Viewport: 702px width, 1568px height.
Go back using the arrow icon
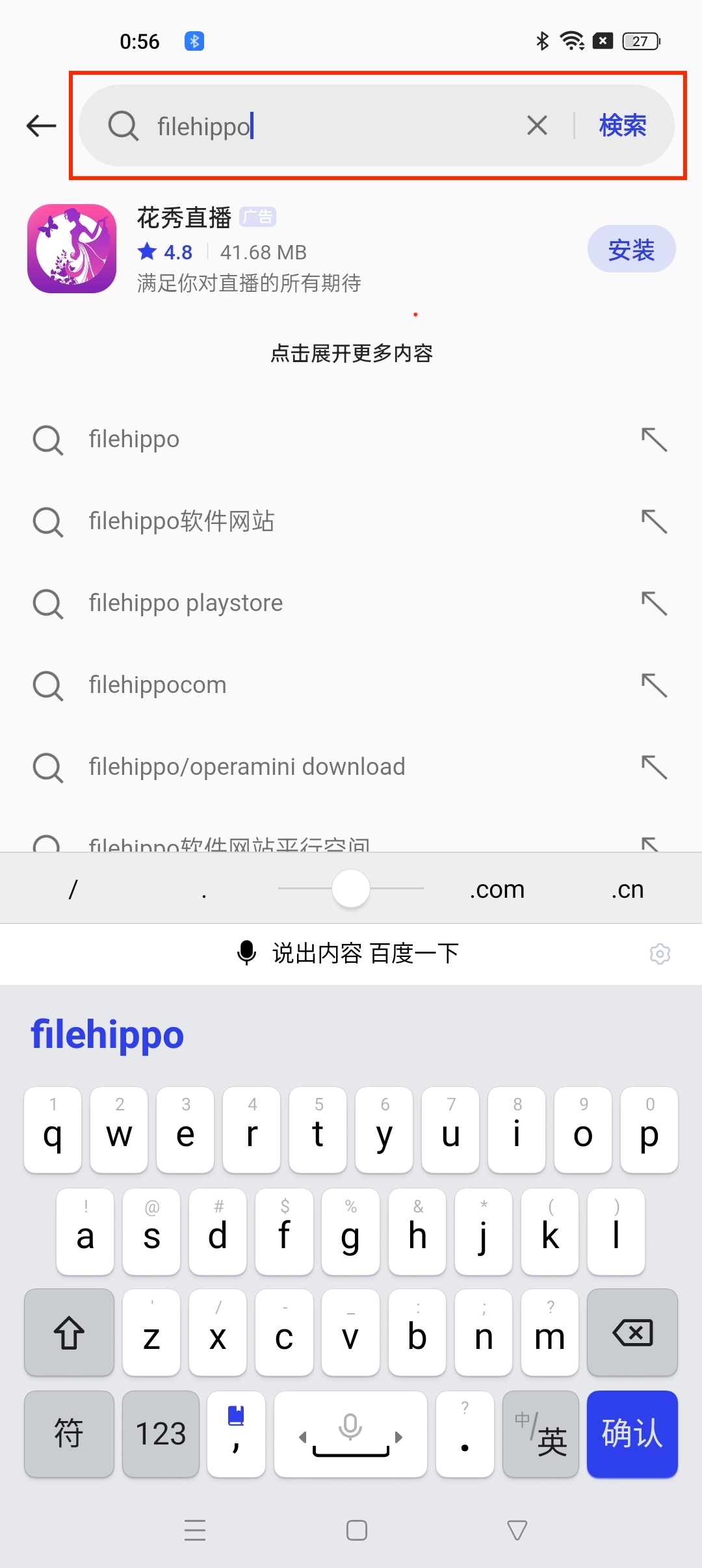tap(42, 125)
